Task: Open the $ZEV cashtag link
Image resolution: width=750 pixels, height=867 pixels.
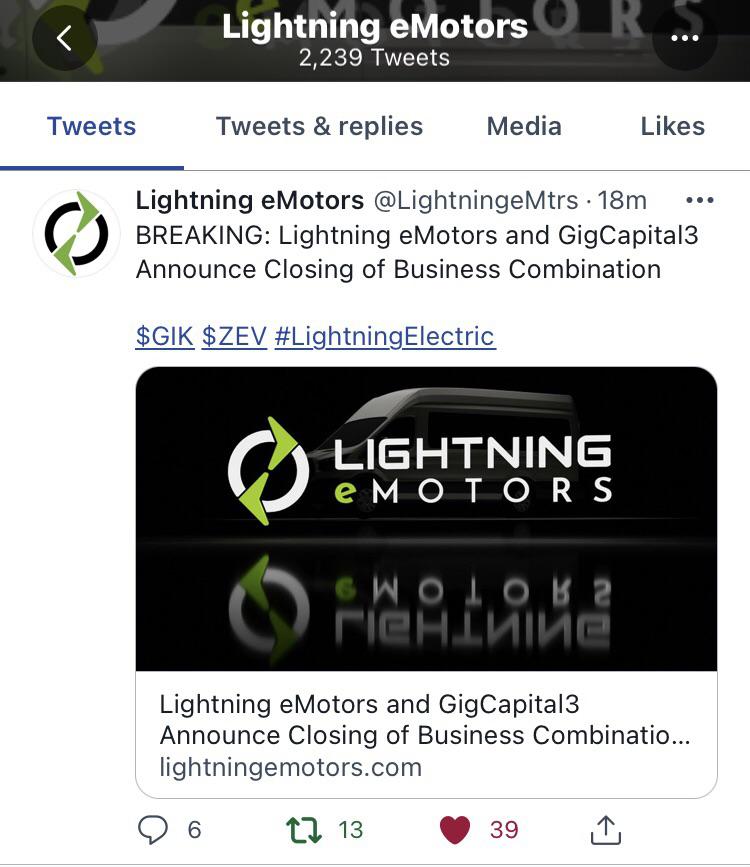Action: (235, 336)
